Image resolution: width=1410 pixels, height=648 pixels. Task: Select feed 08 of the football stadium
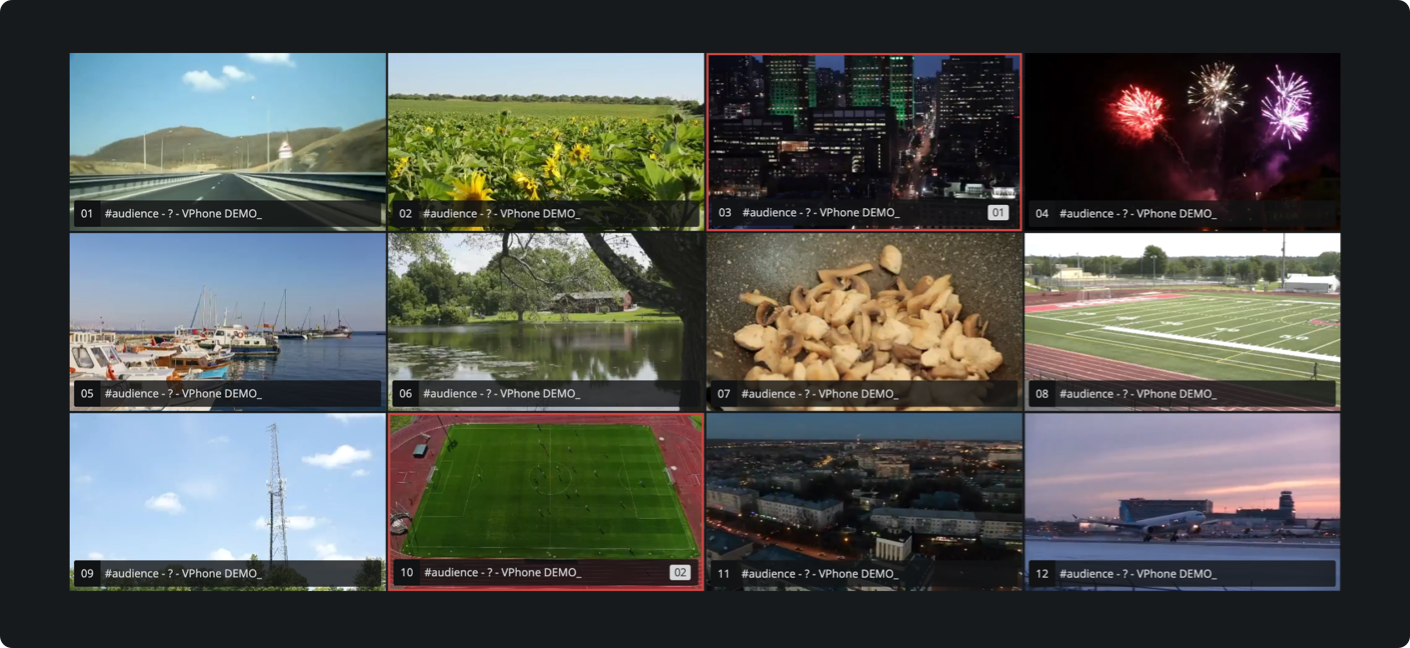1182,310
